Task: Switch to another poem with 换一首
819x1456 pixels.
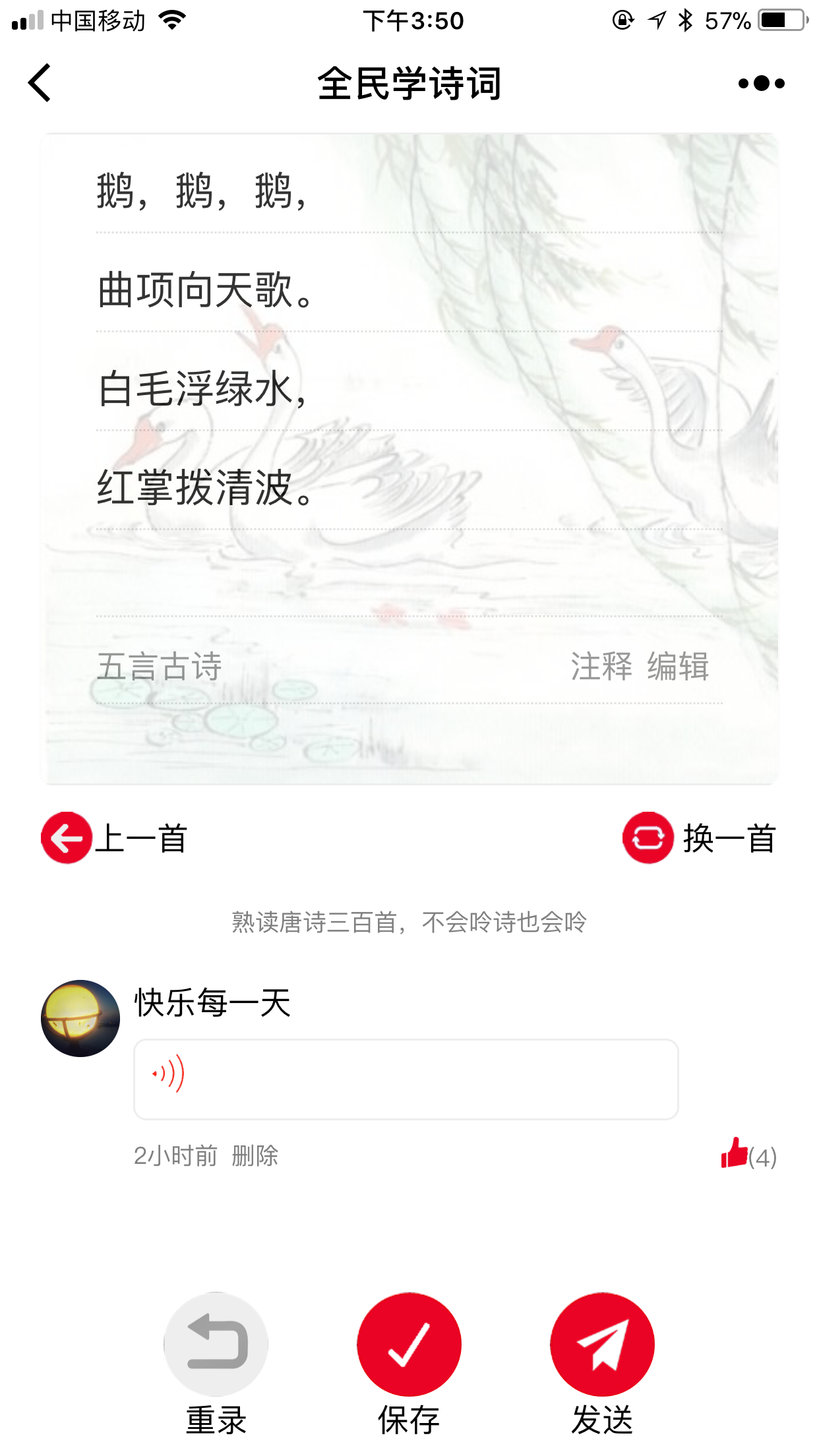Action: (700, 837)
